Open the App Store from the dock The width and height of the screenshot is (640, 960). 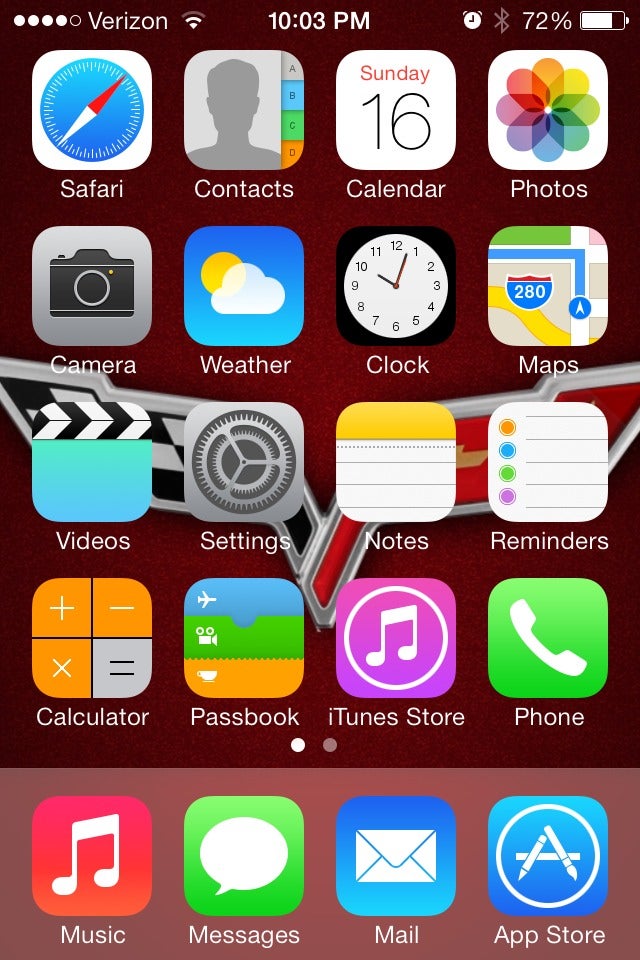pyautogui.click(x=548, y=856)
